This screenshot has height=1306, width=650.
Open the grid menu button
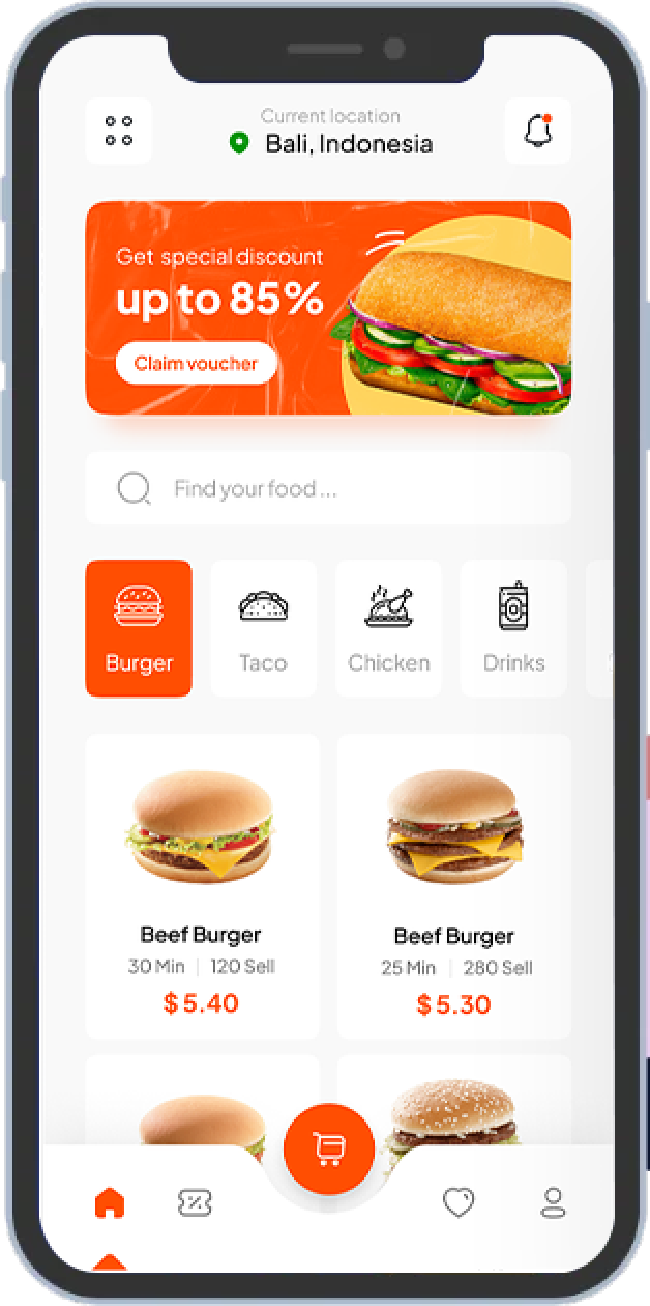[119, 131]
